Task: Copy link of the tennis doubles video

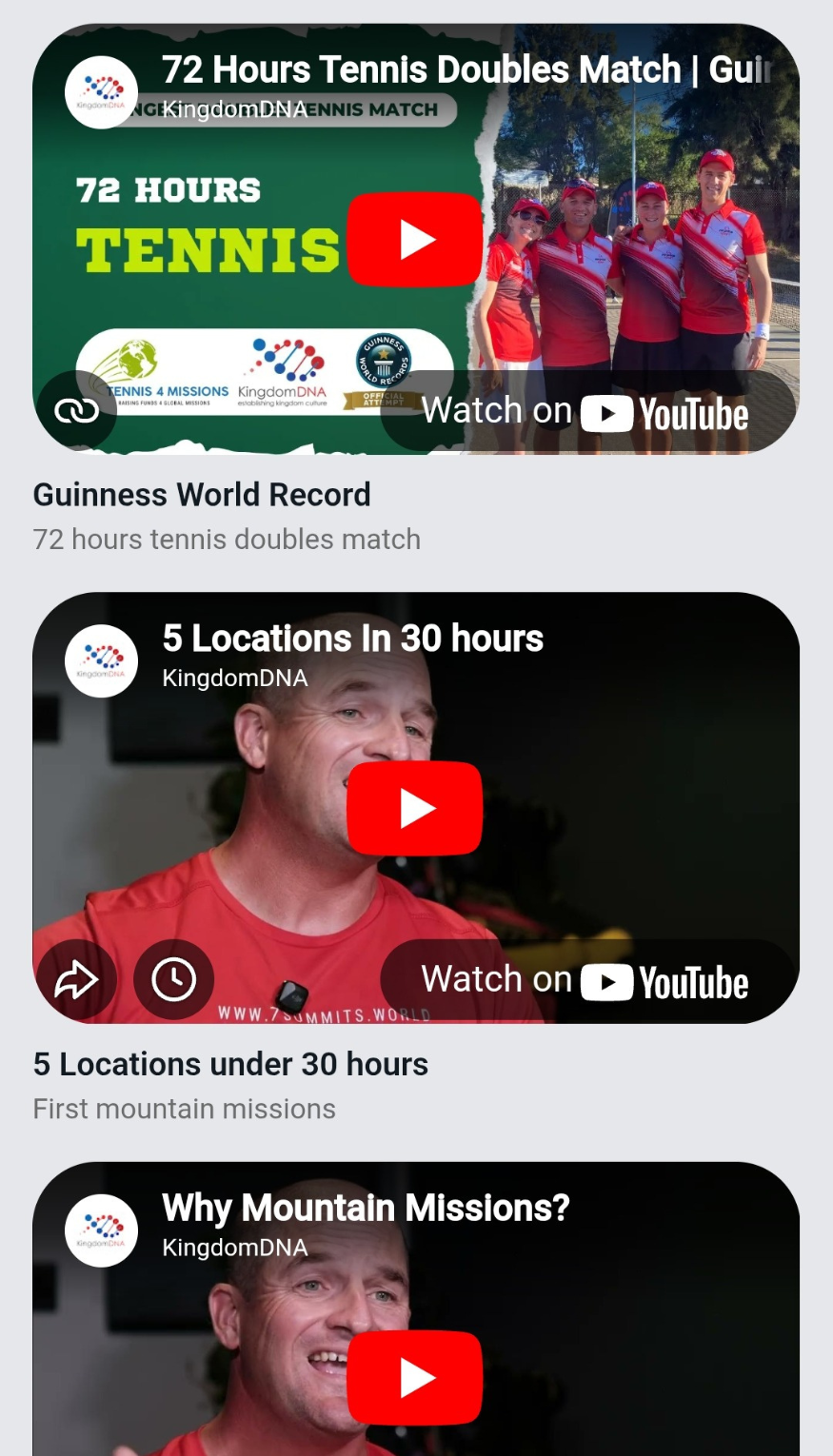Action: pyautogui.click(x=76, y=411)
